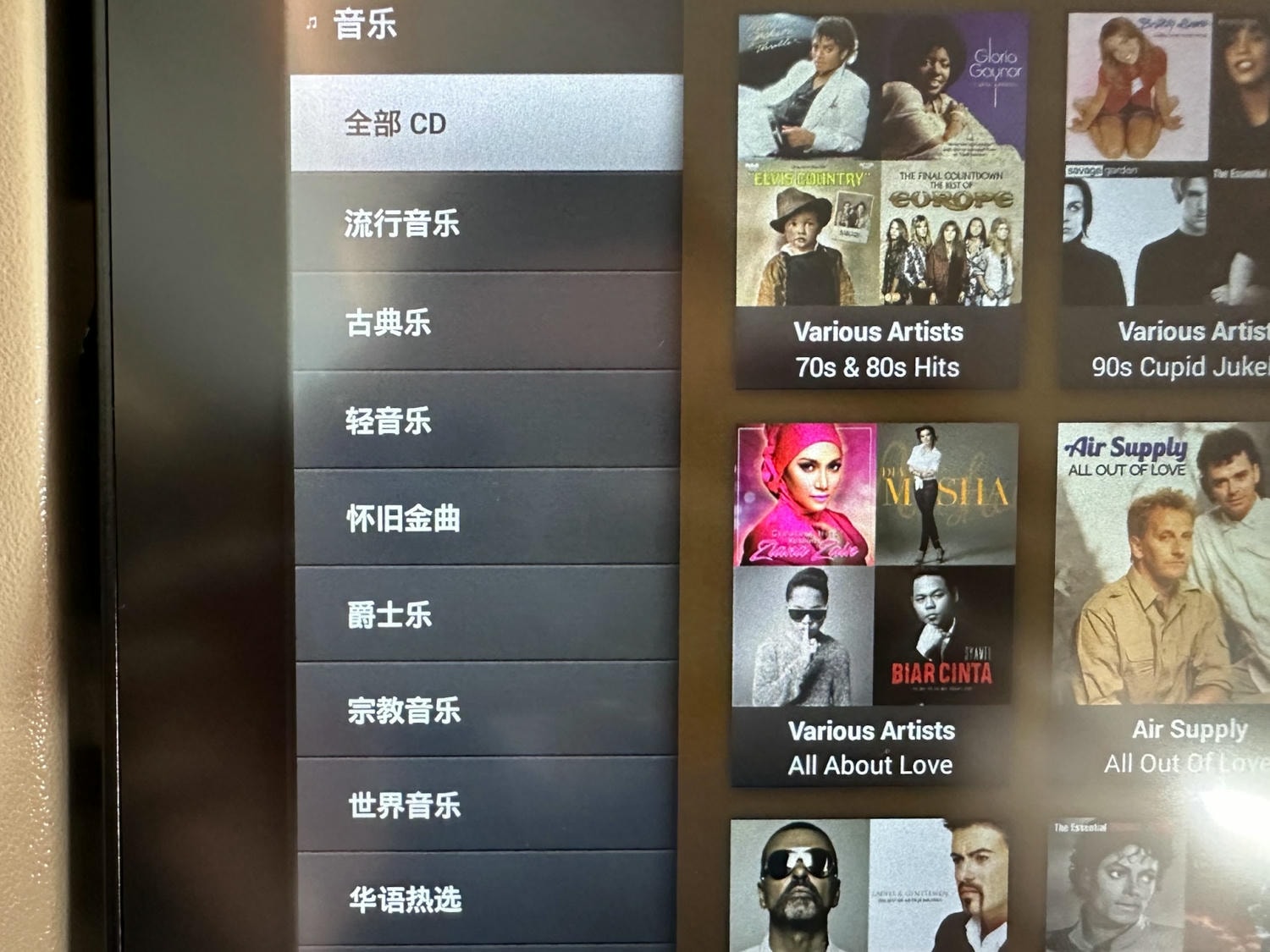Open the 70s & 80s Hits album

(x=879, y=201)
